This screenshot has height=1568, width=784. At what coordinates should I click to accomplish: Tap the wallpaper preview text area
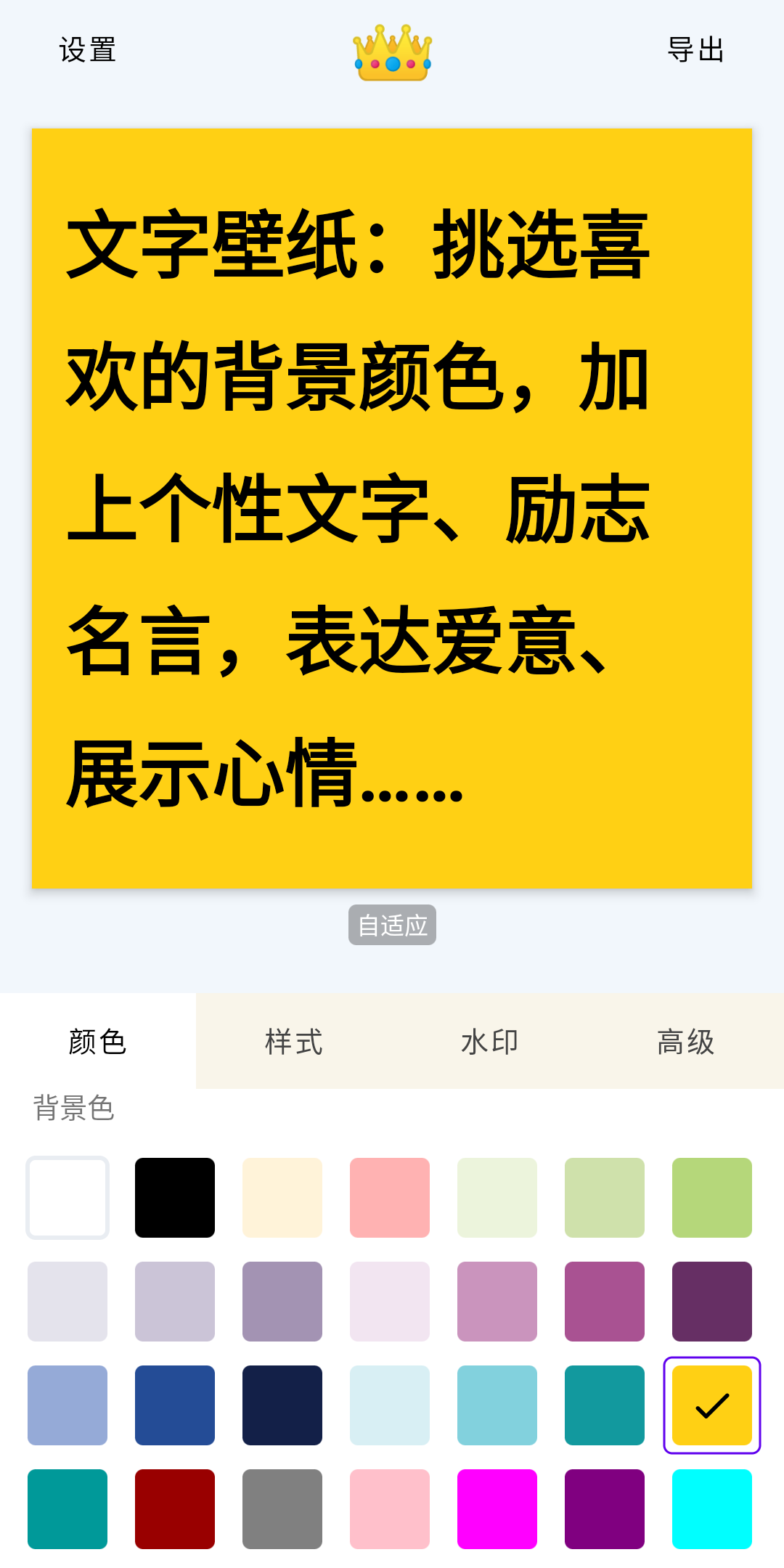coord(391,508)
